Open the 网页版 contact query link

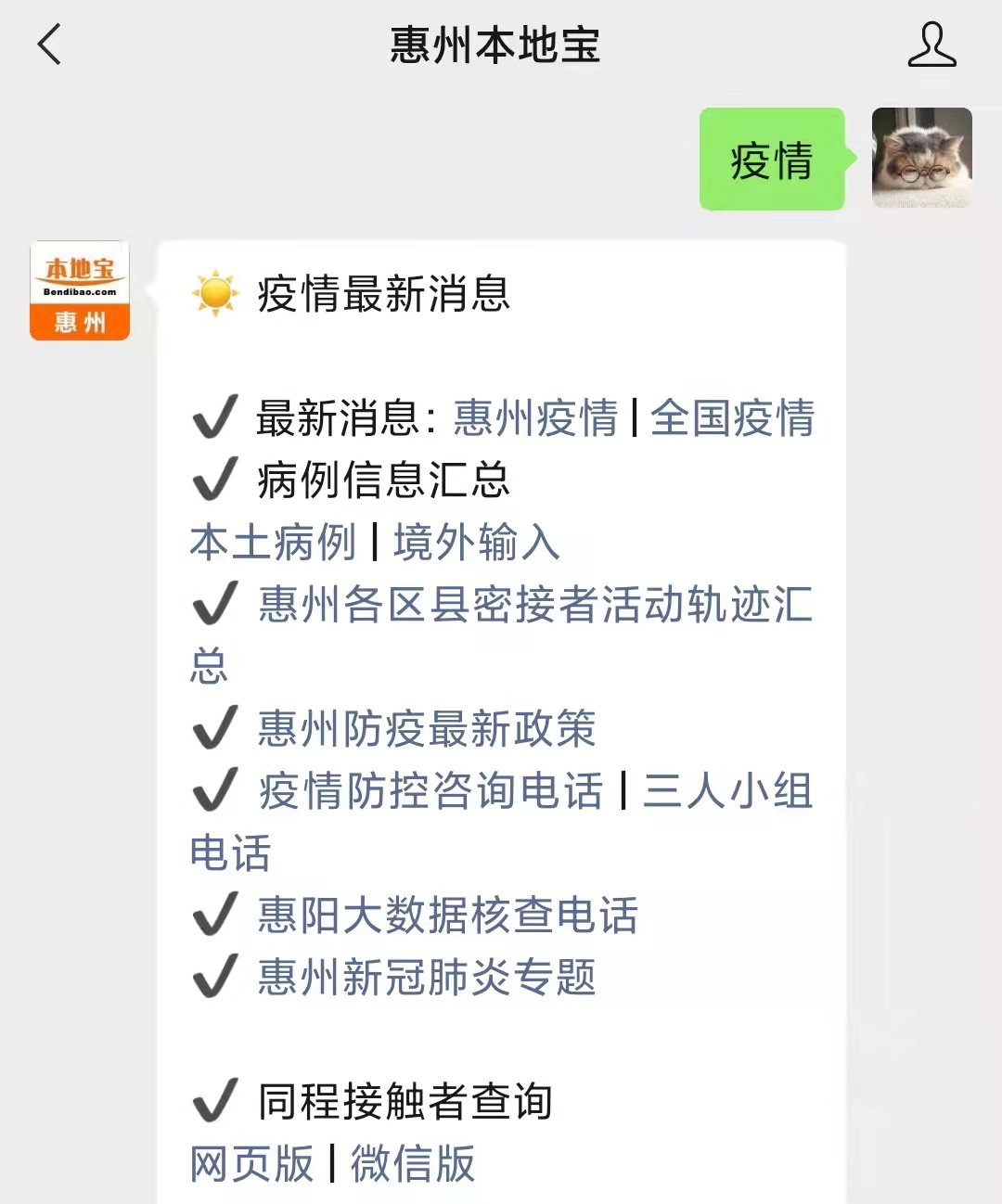(252, 1164)
